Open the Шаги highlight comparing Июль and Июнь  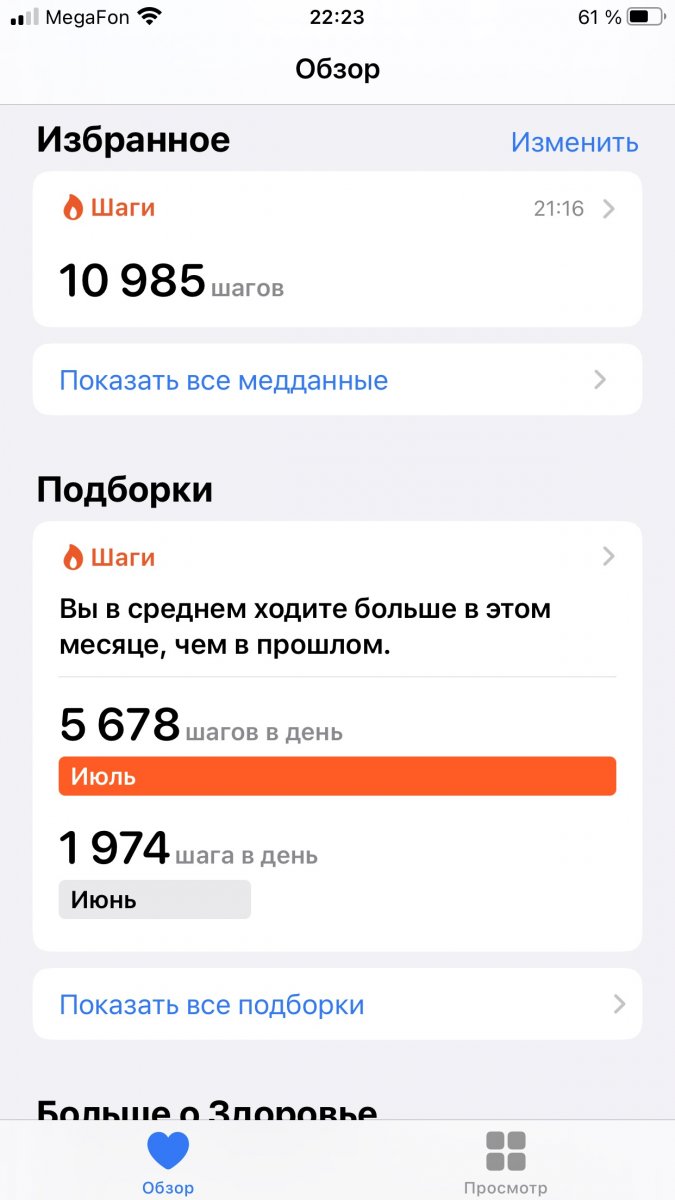tap(337, 735)
